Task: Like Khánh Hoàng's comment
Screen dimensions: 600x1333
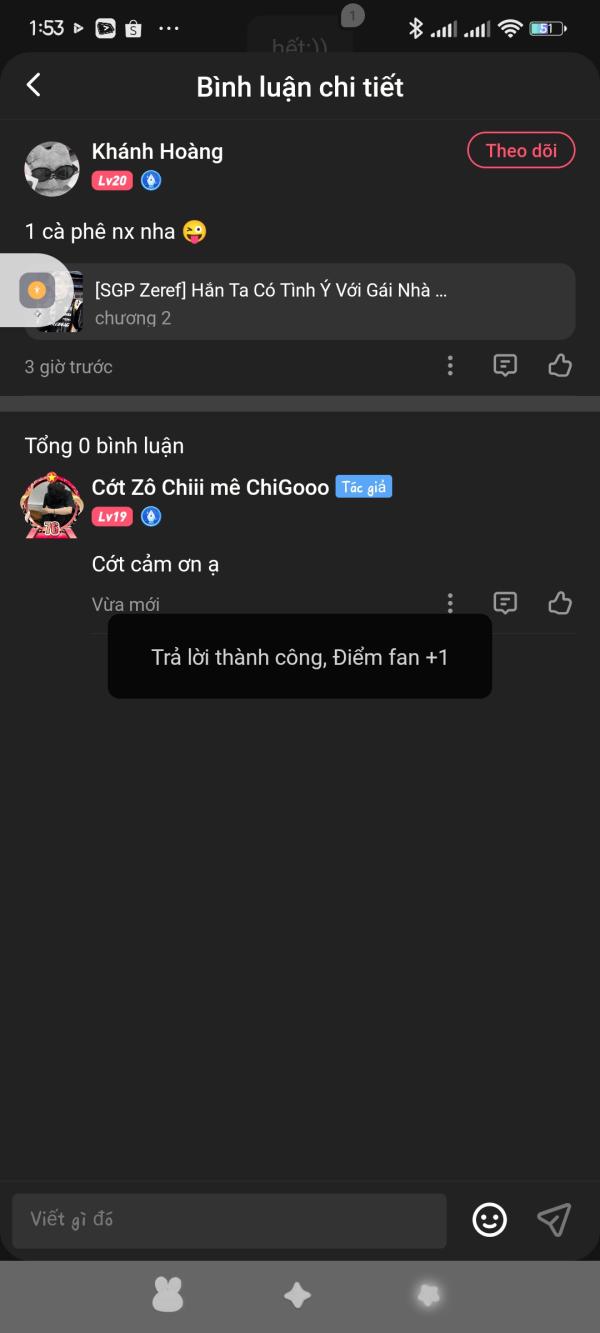Action: pos(560,366)
